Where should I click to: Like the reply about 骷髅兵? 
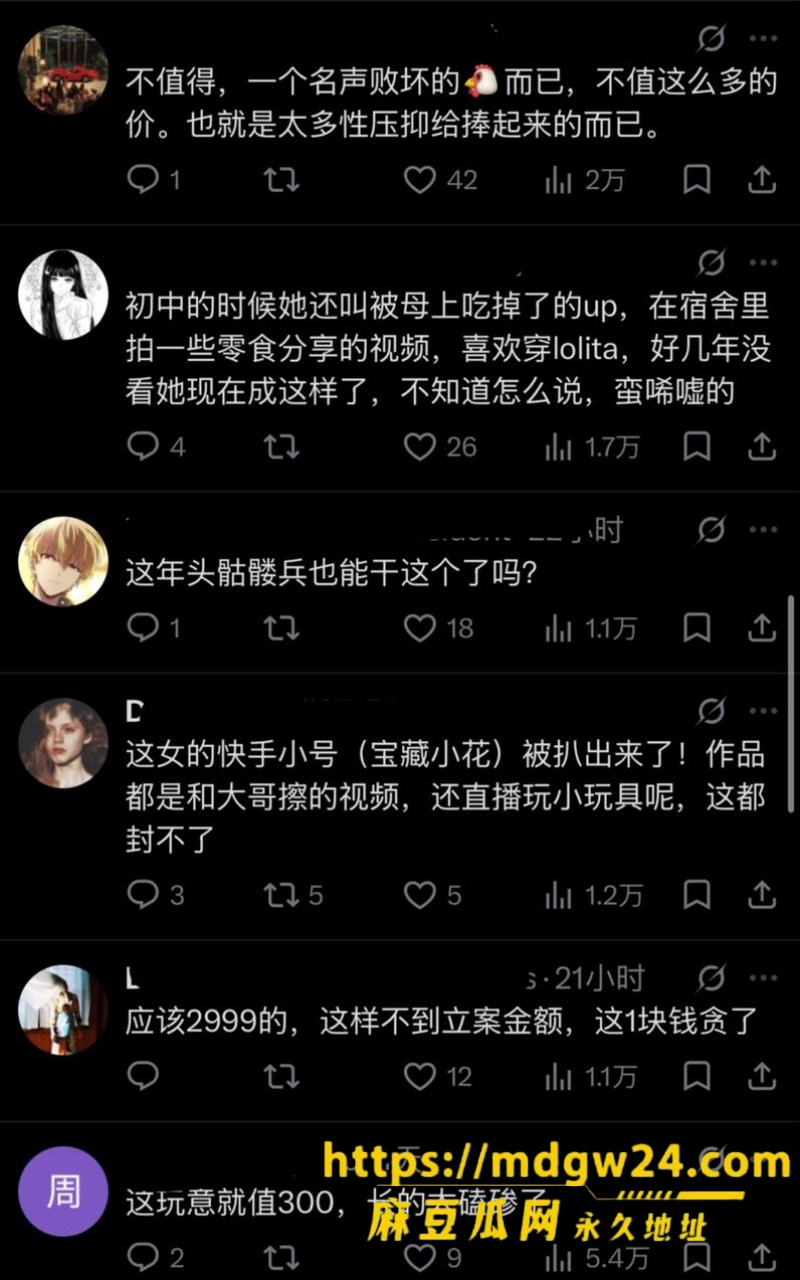[420, 628]
